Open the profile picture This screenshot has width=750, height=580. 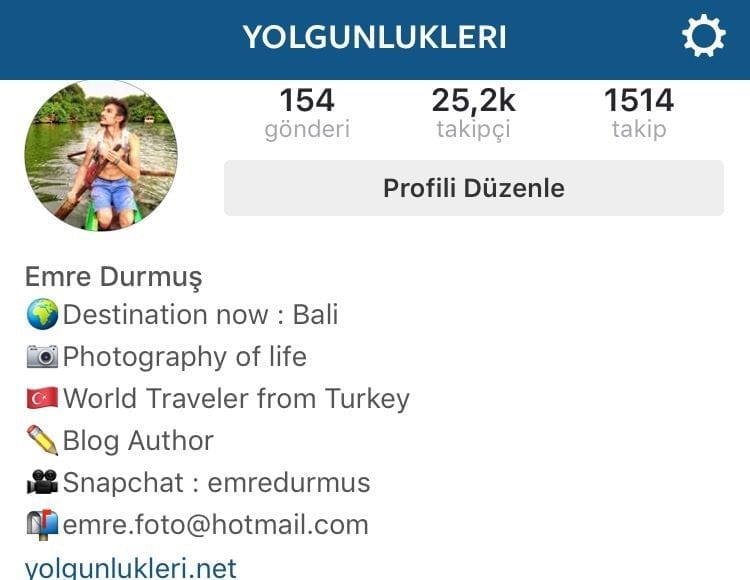(101, 156)
